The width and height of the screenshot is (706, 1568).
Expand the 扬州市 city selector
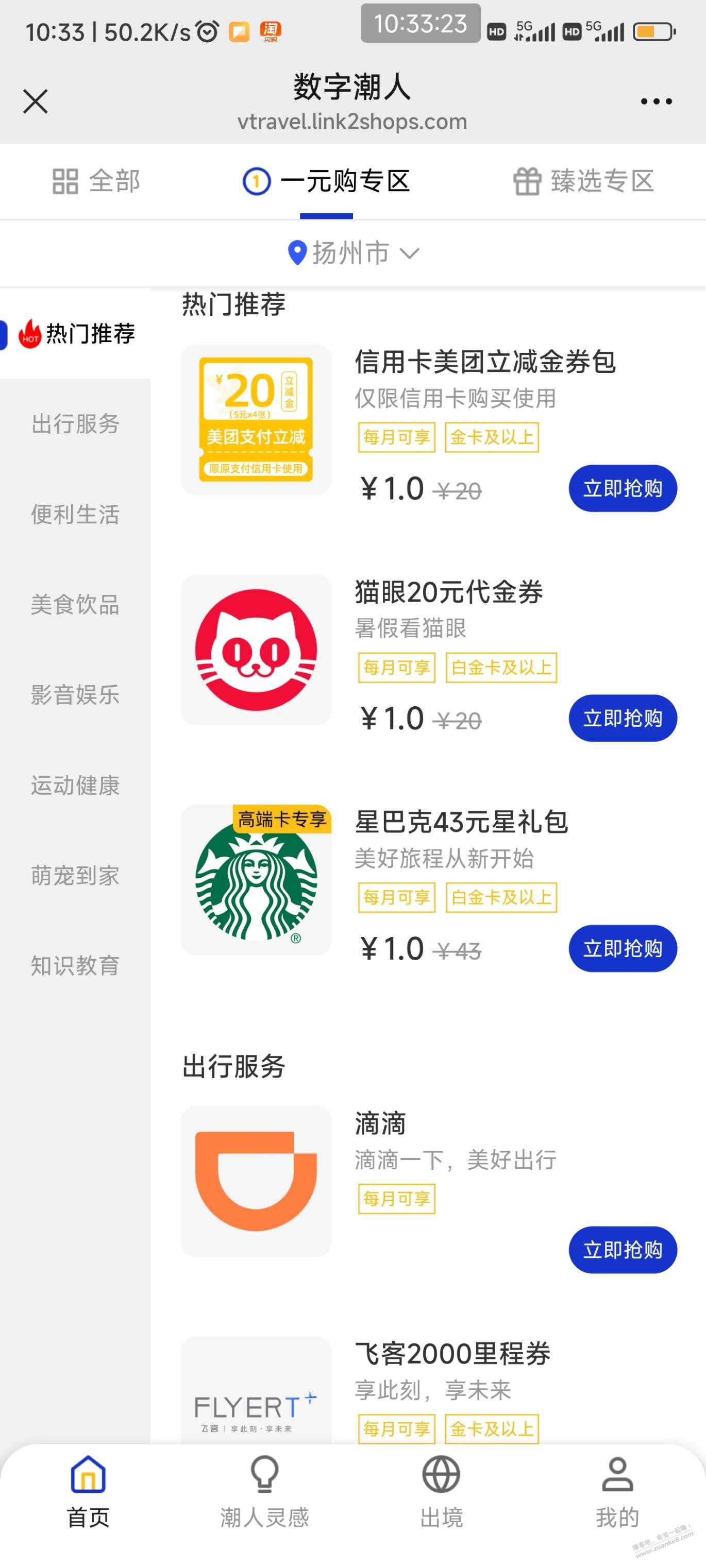tap(352, 253)
